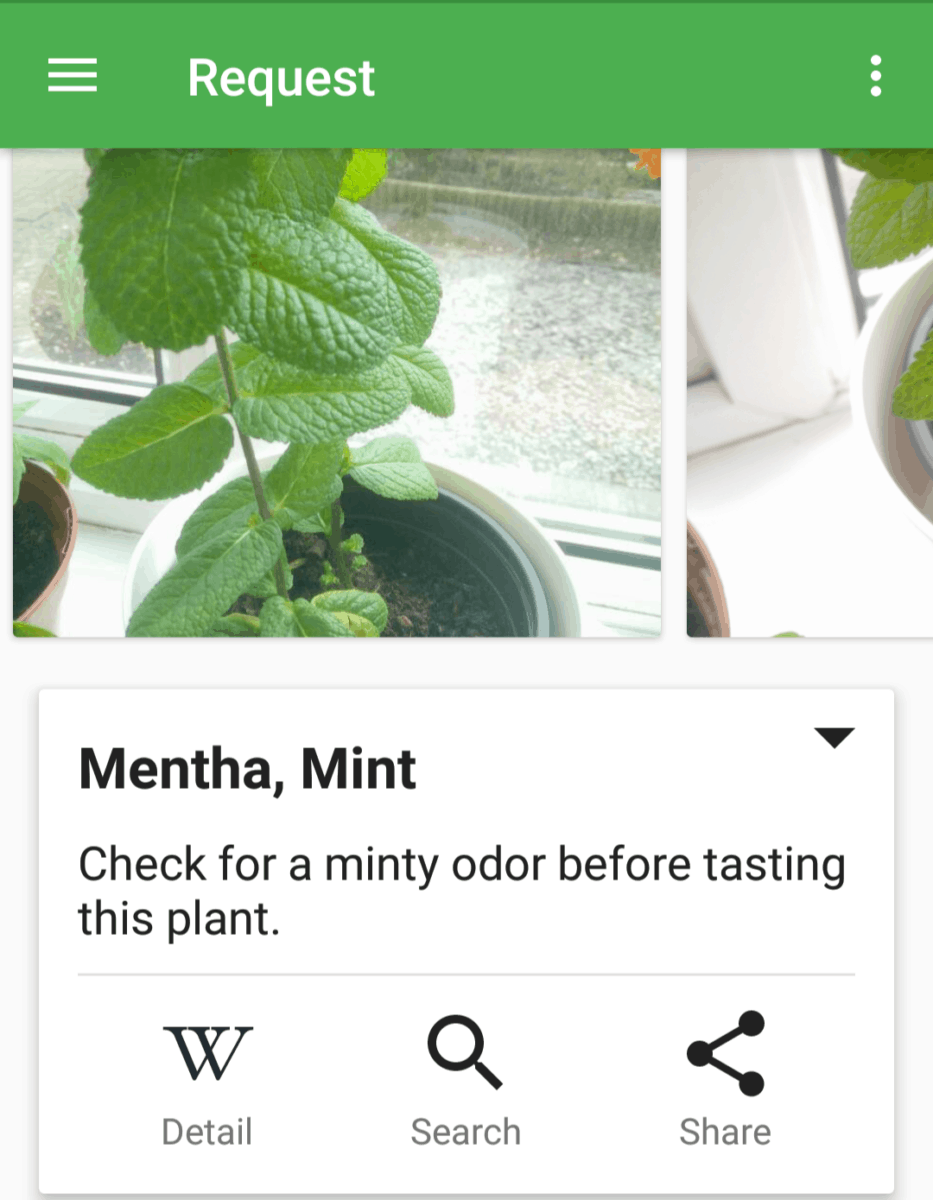The width and height of the screenshot is (933, 1200).
Task: Select the magnifying glass Search icon
Action: 465,1052
